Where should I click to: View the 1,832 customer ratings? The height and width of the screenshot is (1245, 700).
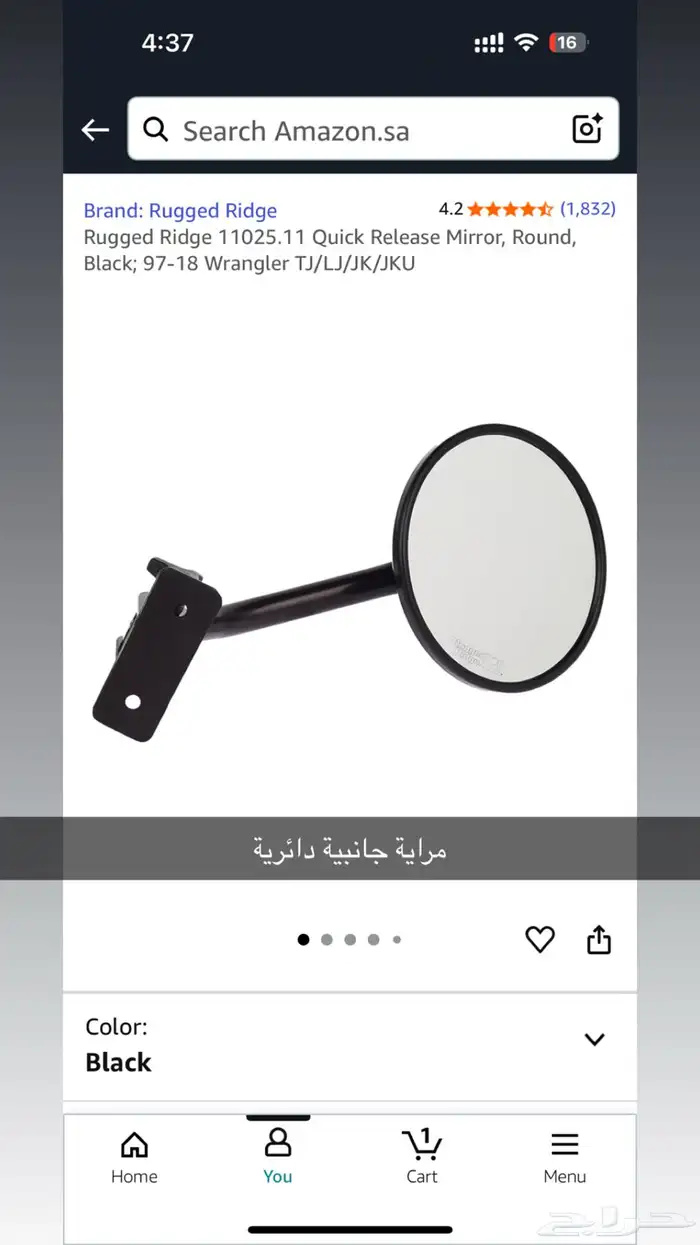587,209
